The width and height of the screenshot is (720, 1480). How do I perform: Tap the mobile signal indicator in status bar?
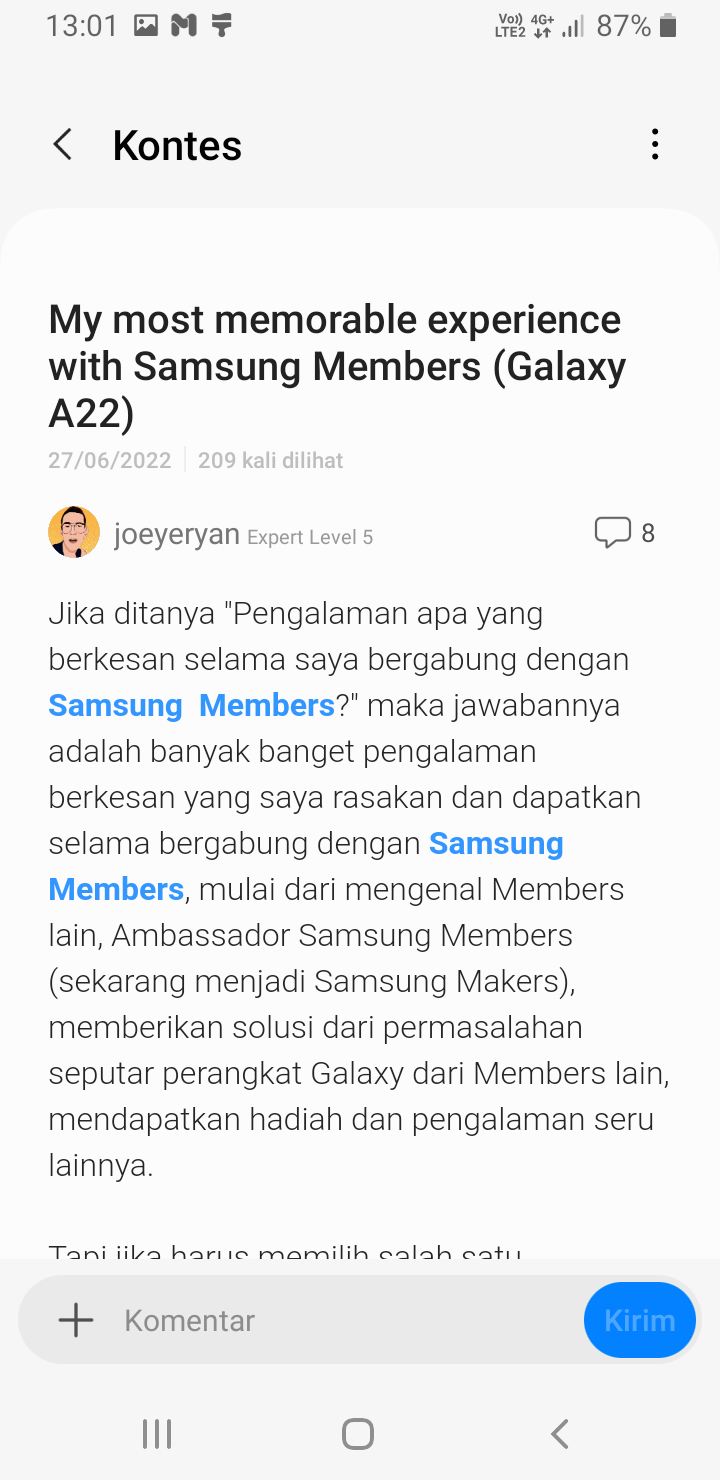point(570,25)
